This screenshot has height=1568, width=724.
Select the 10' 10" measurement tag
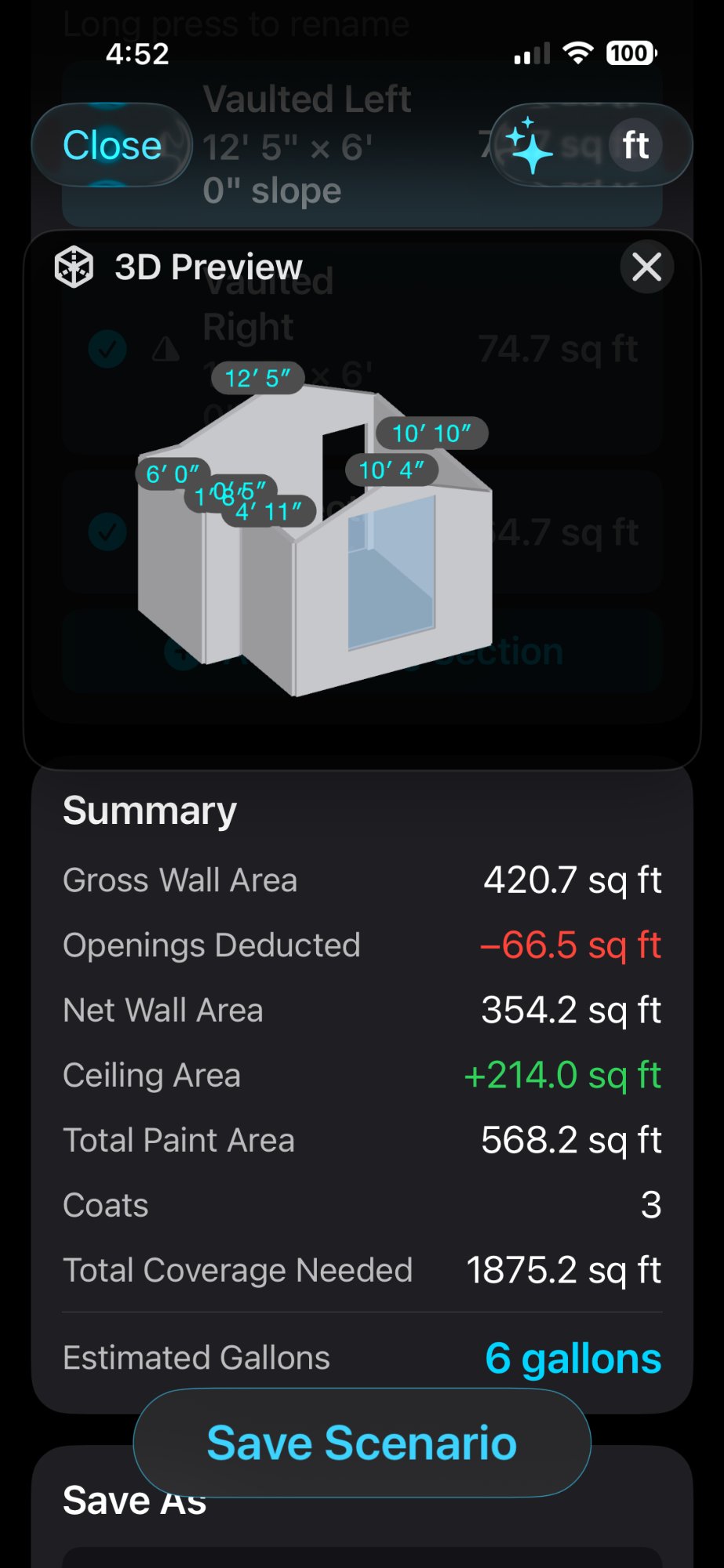click(432, 433)
